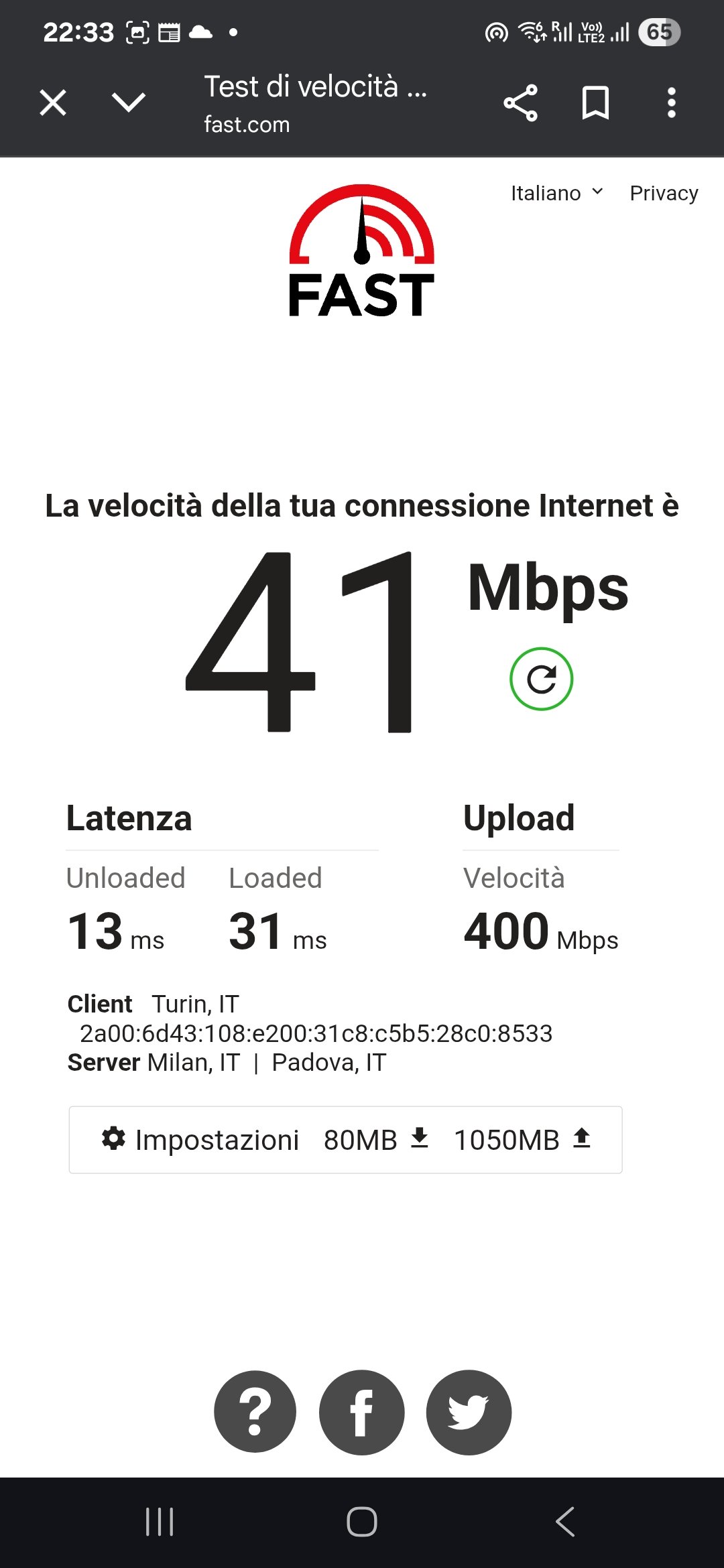The width and height of the screenshot is (724, 1568).
Task: Share the speed test page
Action: [x=521, y=103]
